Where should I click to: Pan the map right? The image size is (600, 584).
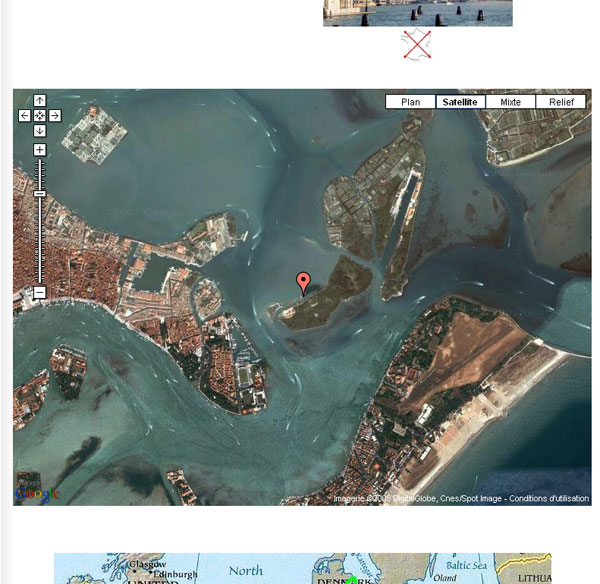coord(55,116)
